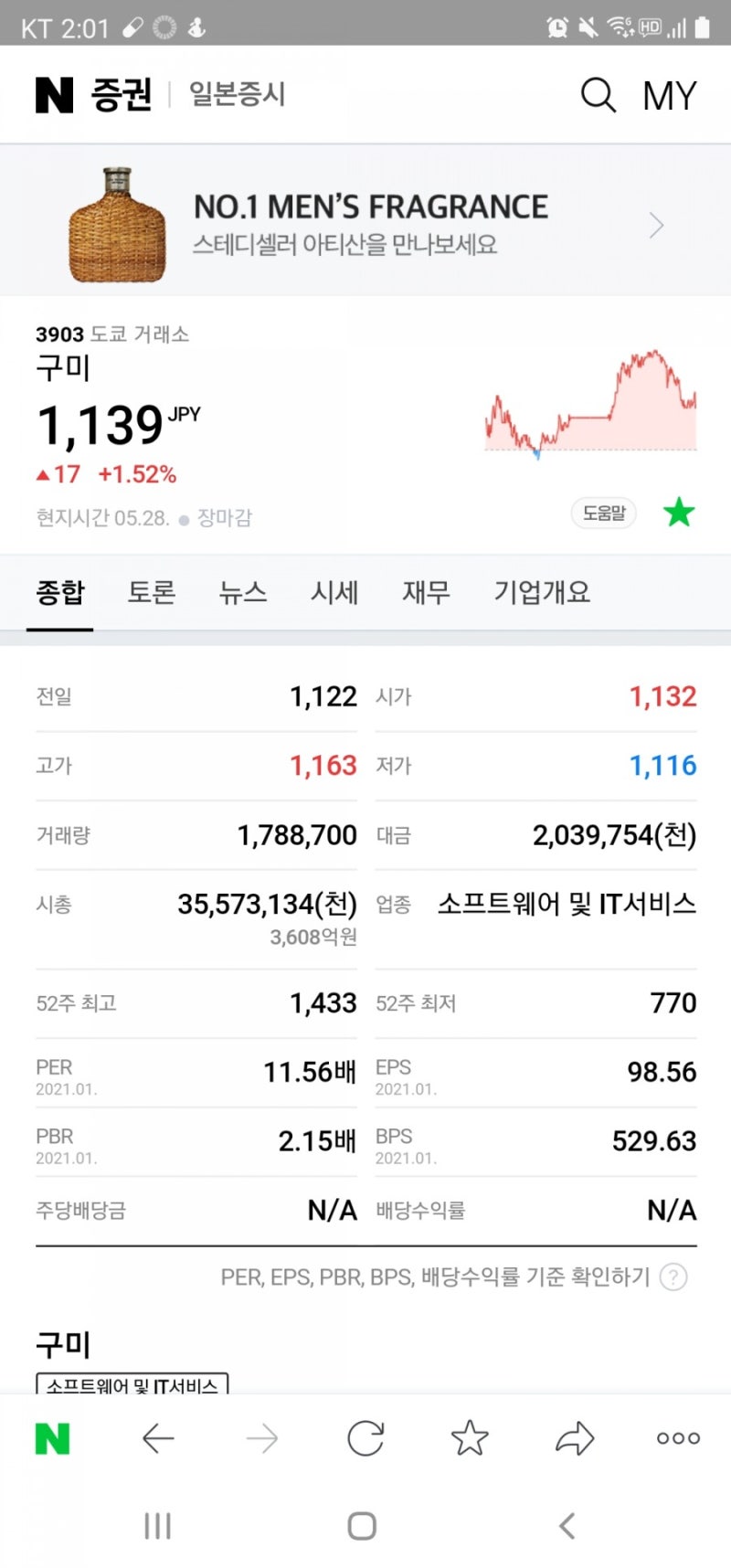731x1568 pixels.
Task: Open more options with the three-dot icon
Action: coord(677,1437)
